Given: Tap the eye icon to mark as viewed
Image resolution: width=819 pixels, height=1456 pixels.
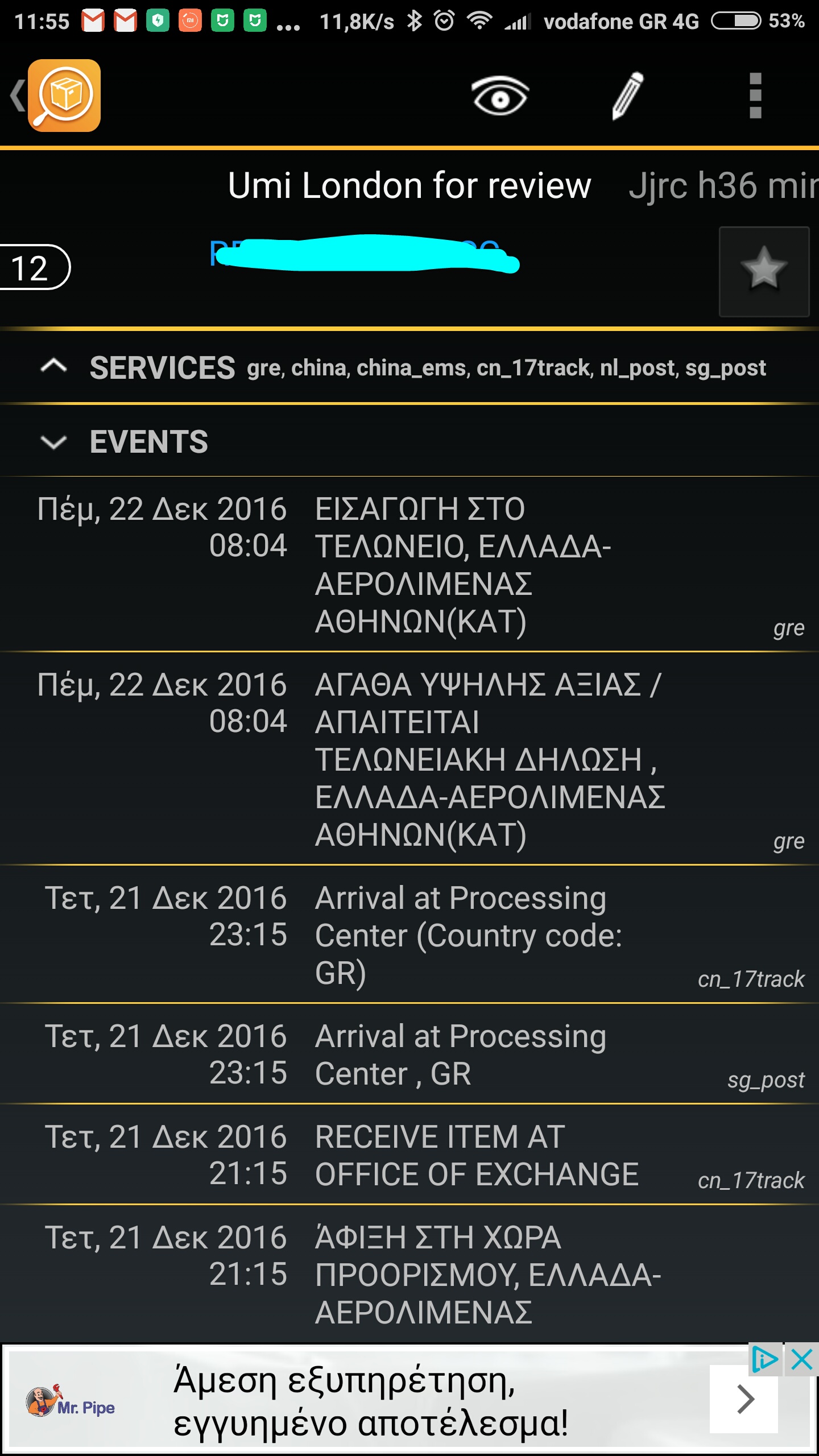Looking at the screenshot, I should 500,96.
